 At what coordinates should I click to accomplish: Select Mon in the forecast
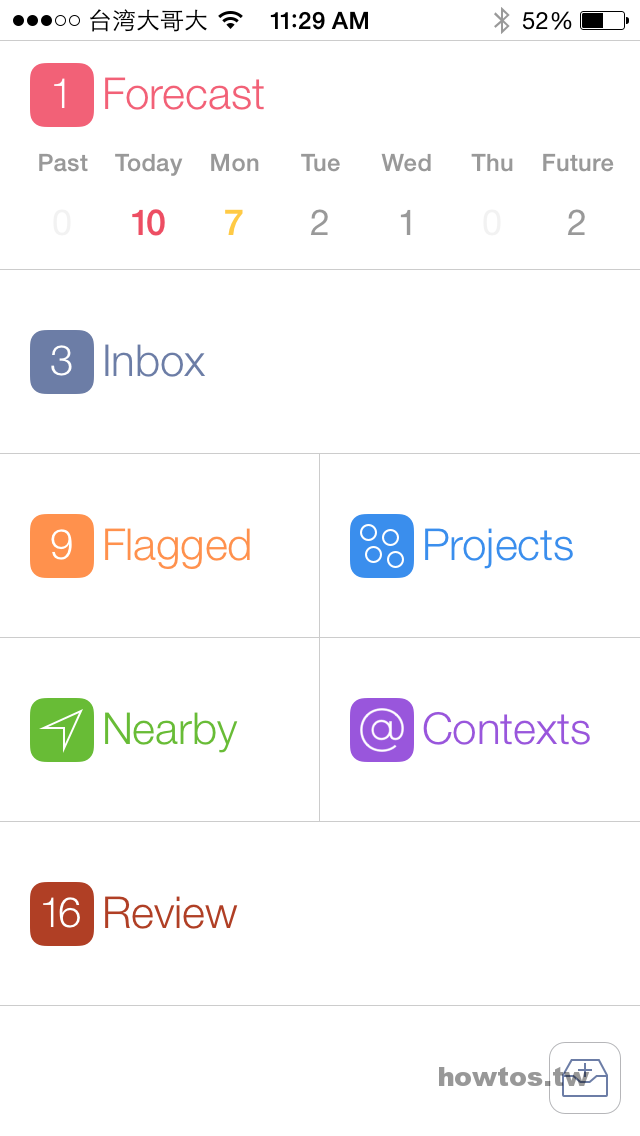tap(234, 194)
